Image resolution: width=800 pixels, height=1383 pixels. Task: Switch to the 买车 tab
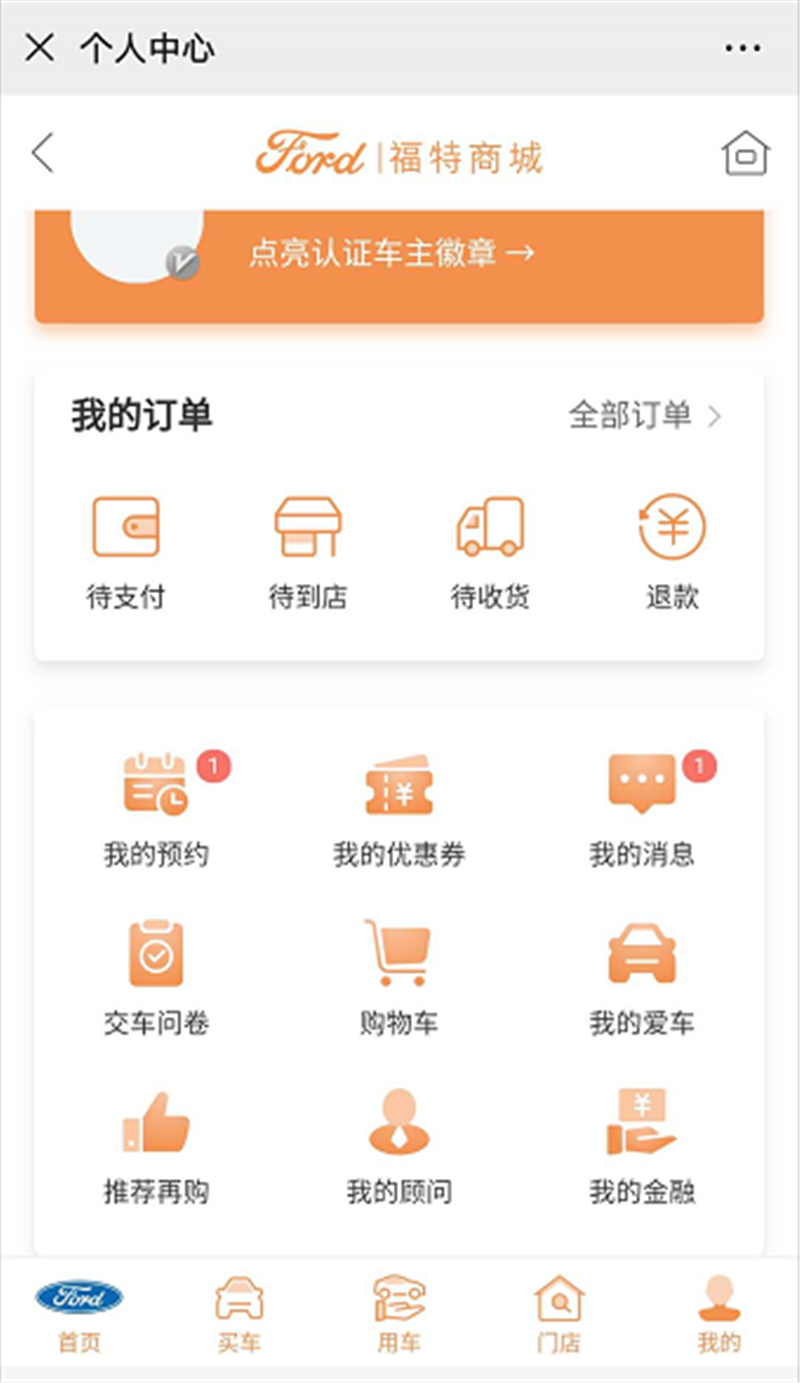click(240, 1315)
